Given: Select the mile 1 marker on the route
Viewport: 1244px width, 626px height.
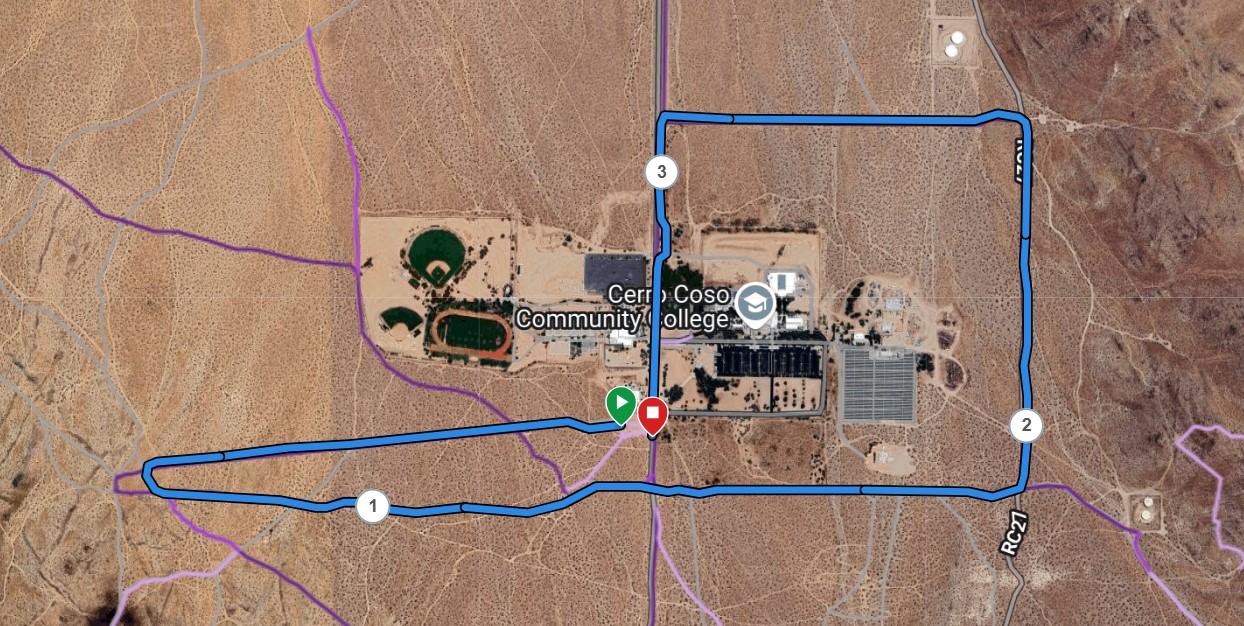Looking at the screenshot, I should (x=372, y=506).
